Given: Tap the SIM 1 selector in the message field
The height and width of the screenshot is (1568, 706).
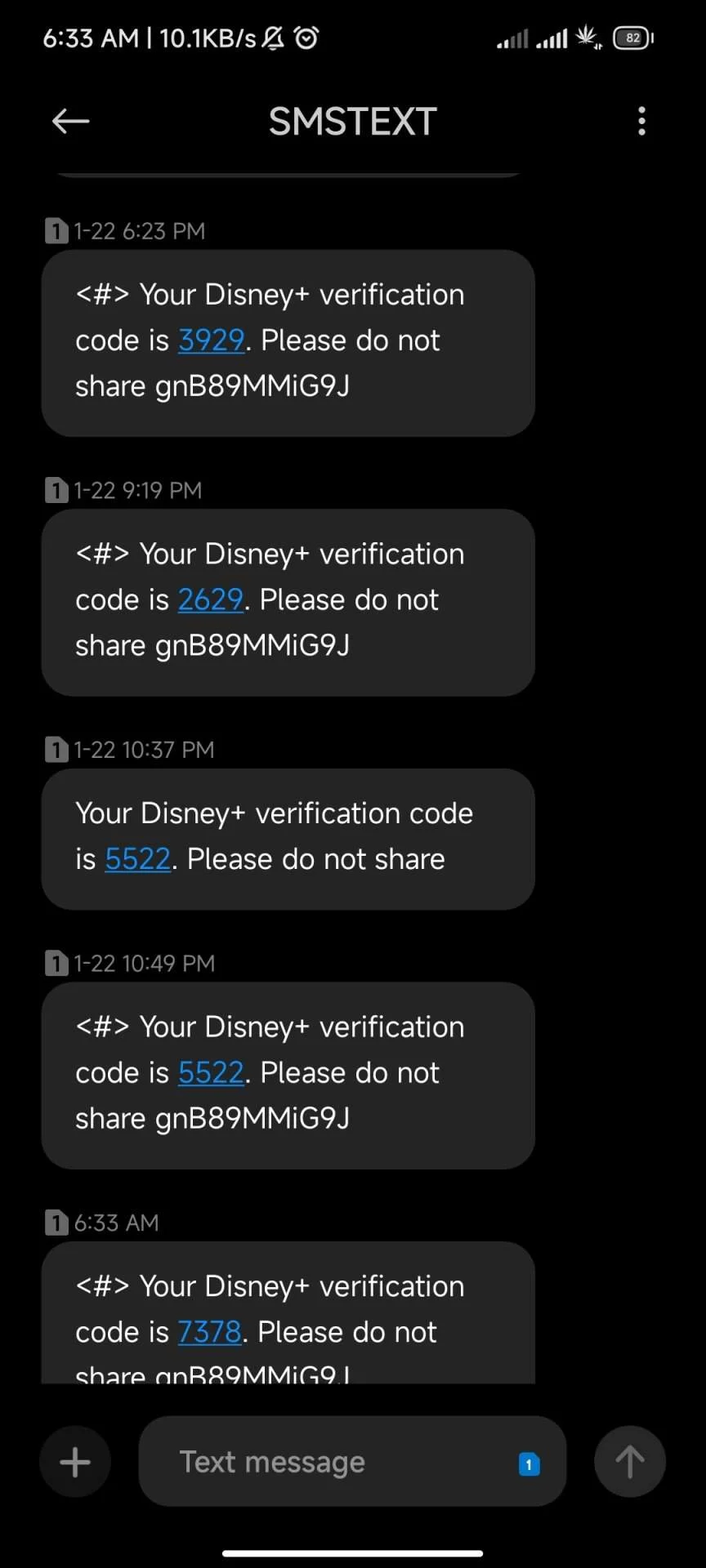Looking at the screenshot, I should coord(529,1464).
